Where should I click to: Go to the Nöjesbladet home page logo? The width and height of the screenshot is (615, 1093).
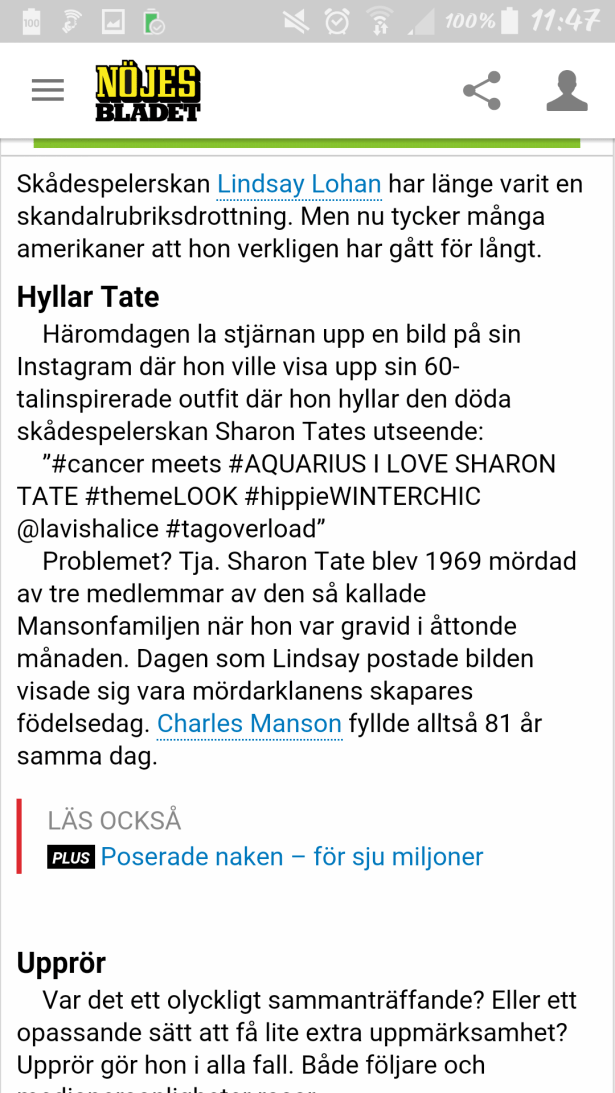148,92
